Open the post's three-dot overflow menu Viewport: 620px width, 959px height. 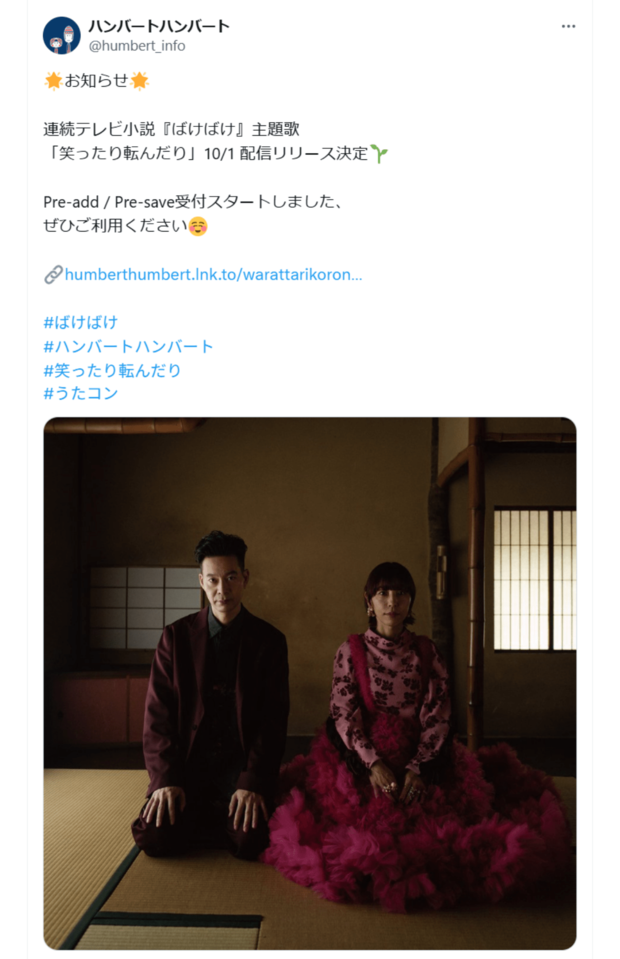(568, 27)
